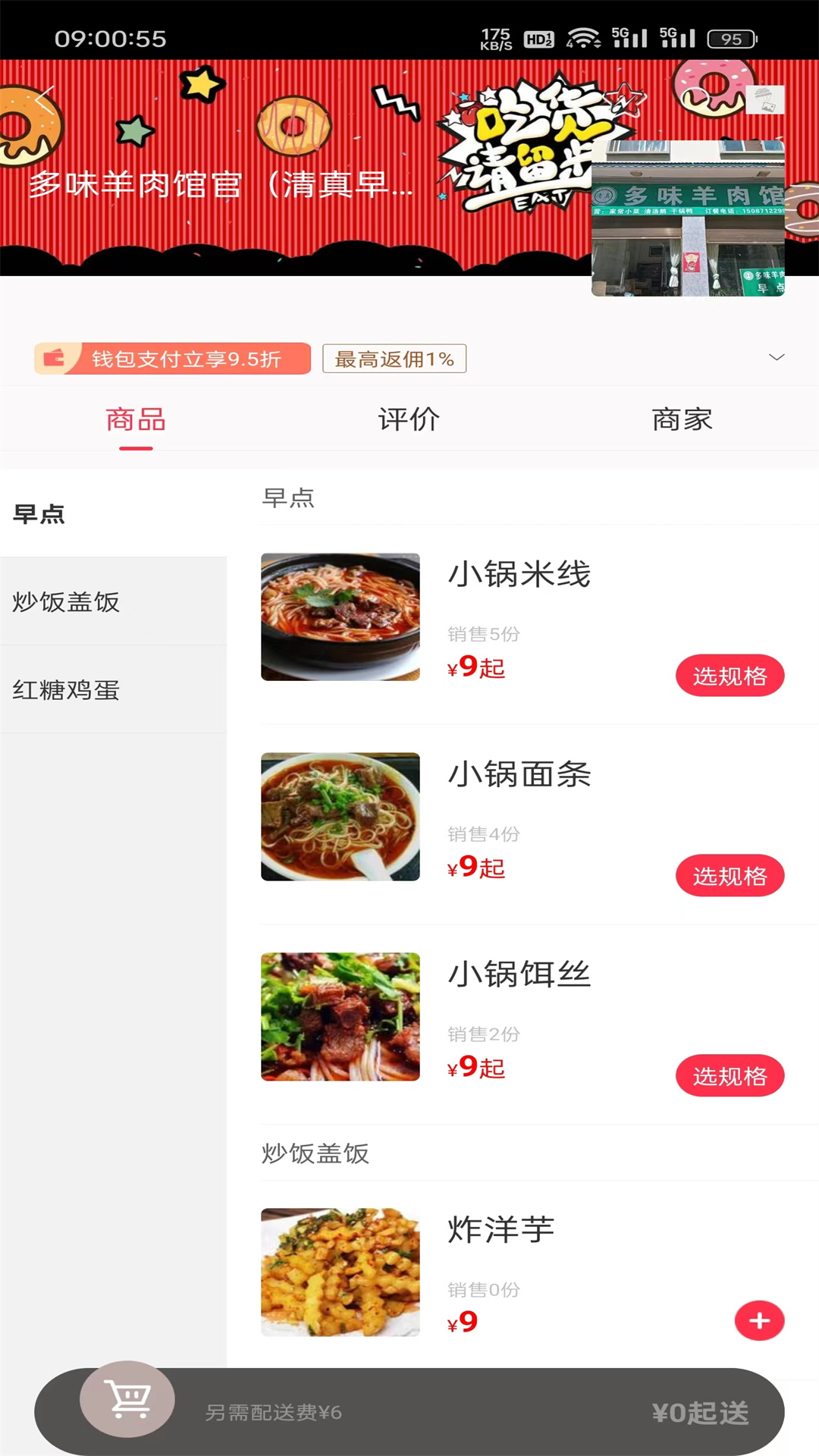Select the 炒饭盖饭 category in sidebar
The image size is (819, 1456).
64,602
